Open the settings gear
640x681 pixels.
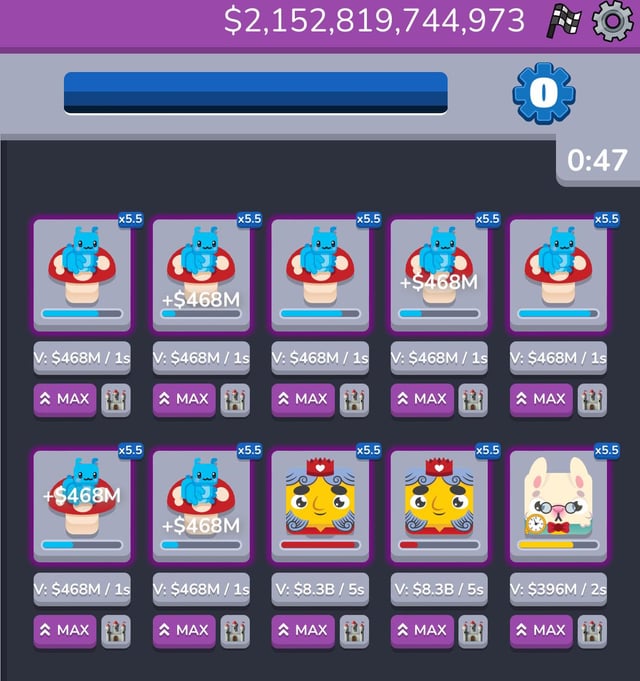[614, 22]
